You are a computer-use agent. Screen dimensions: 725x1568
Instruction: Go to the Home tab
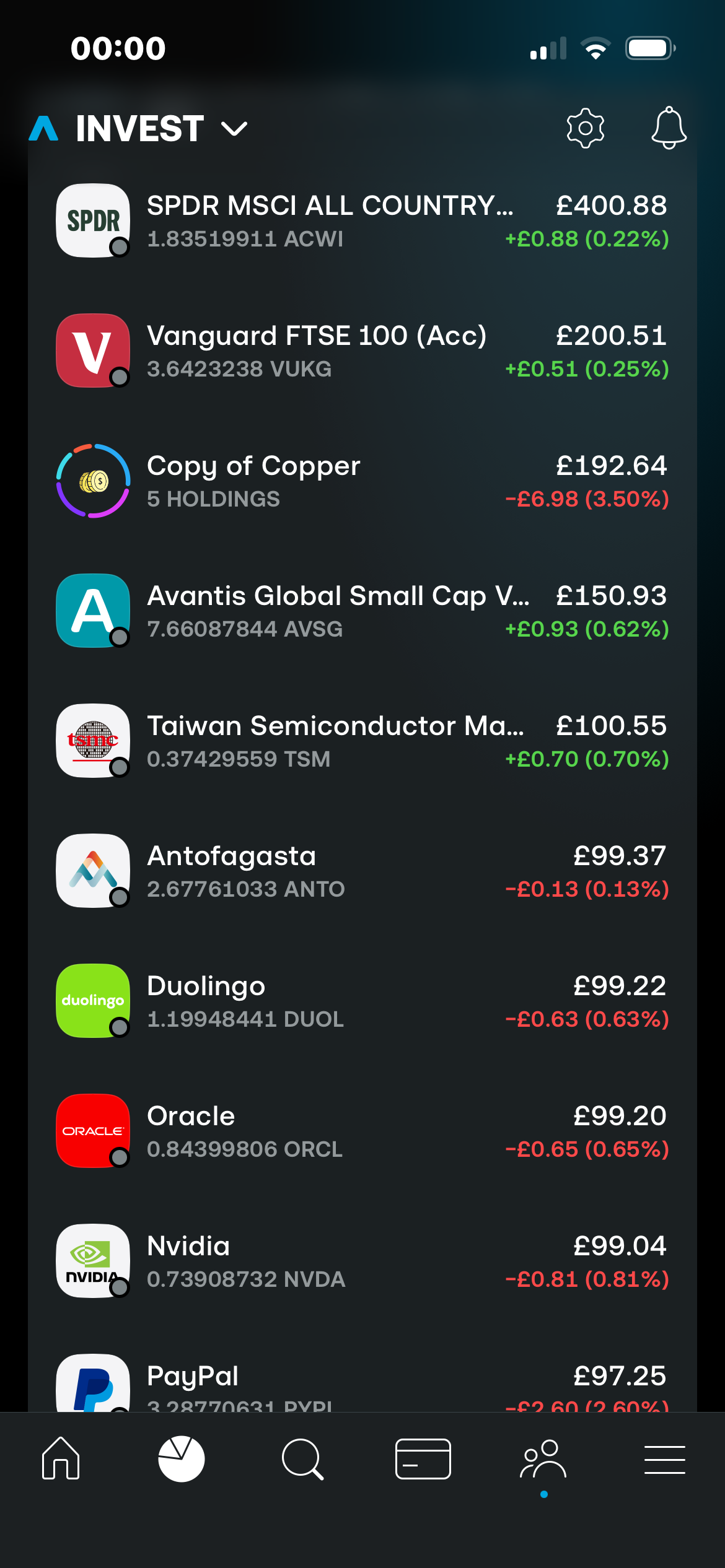[x=61, y=1458]
